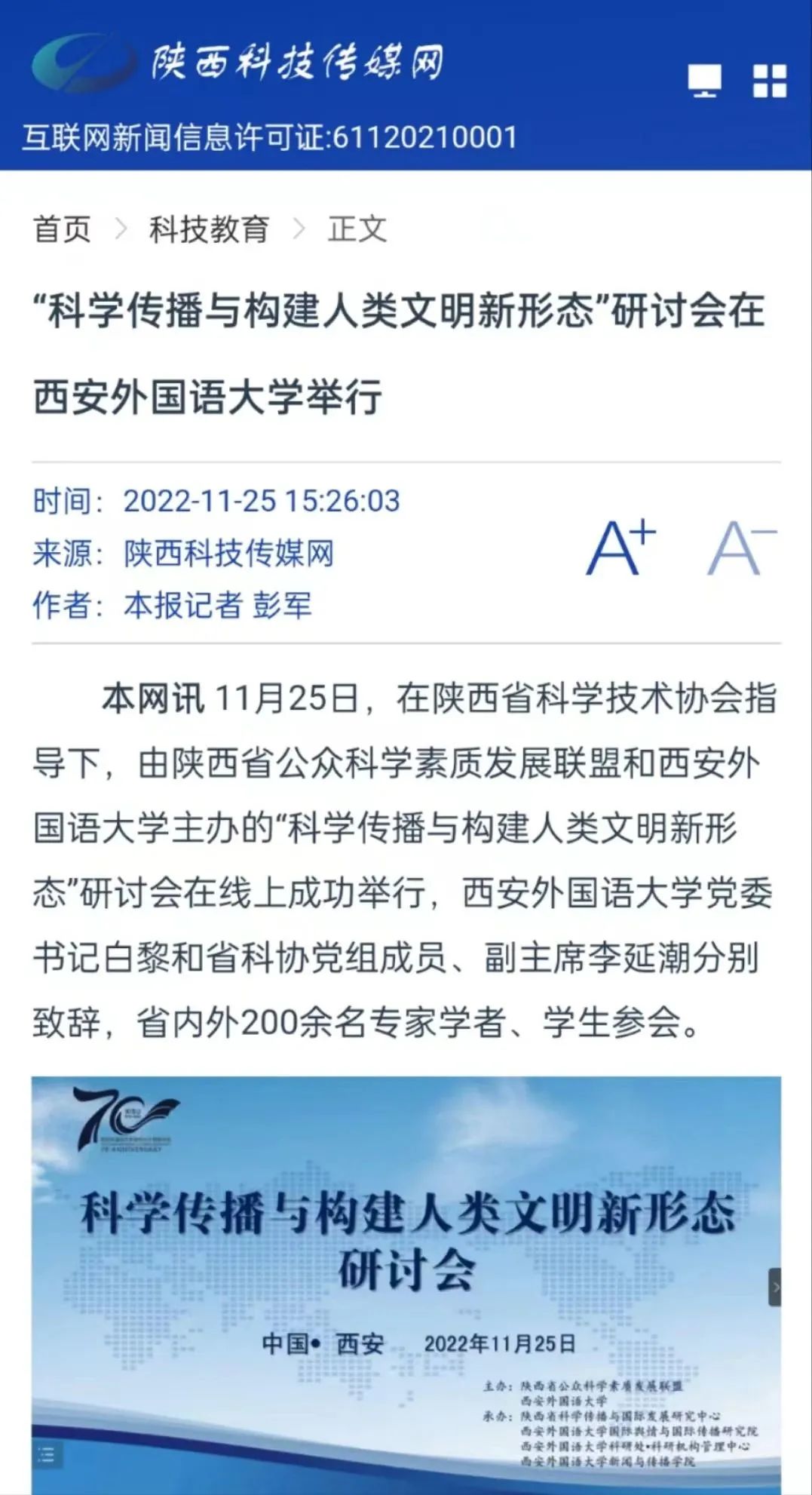Viewport: 812px width, 1495px height.
Task: Decrease font size with A−
Action: click(x=741, y=548)
